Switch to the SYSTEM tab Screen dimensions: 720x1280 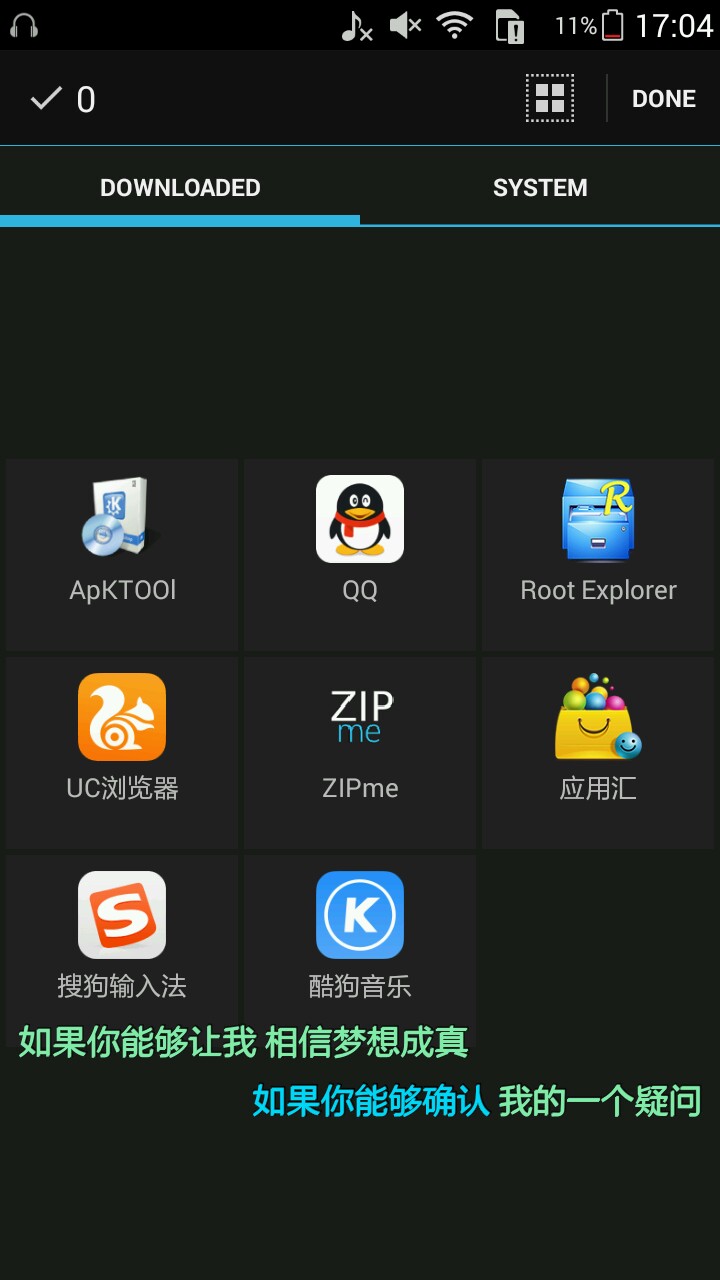coord(540,188)
